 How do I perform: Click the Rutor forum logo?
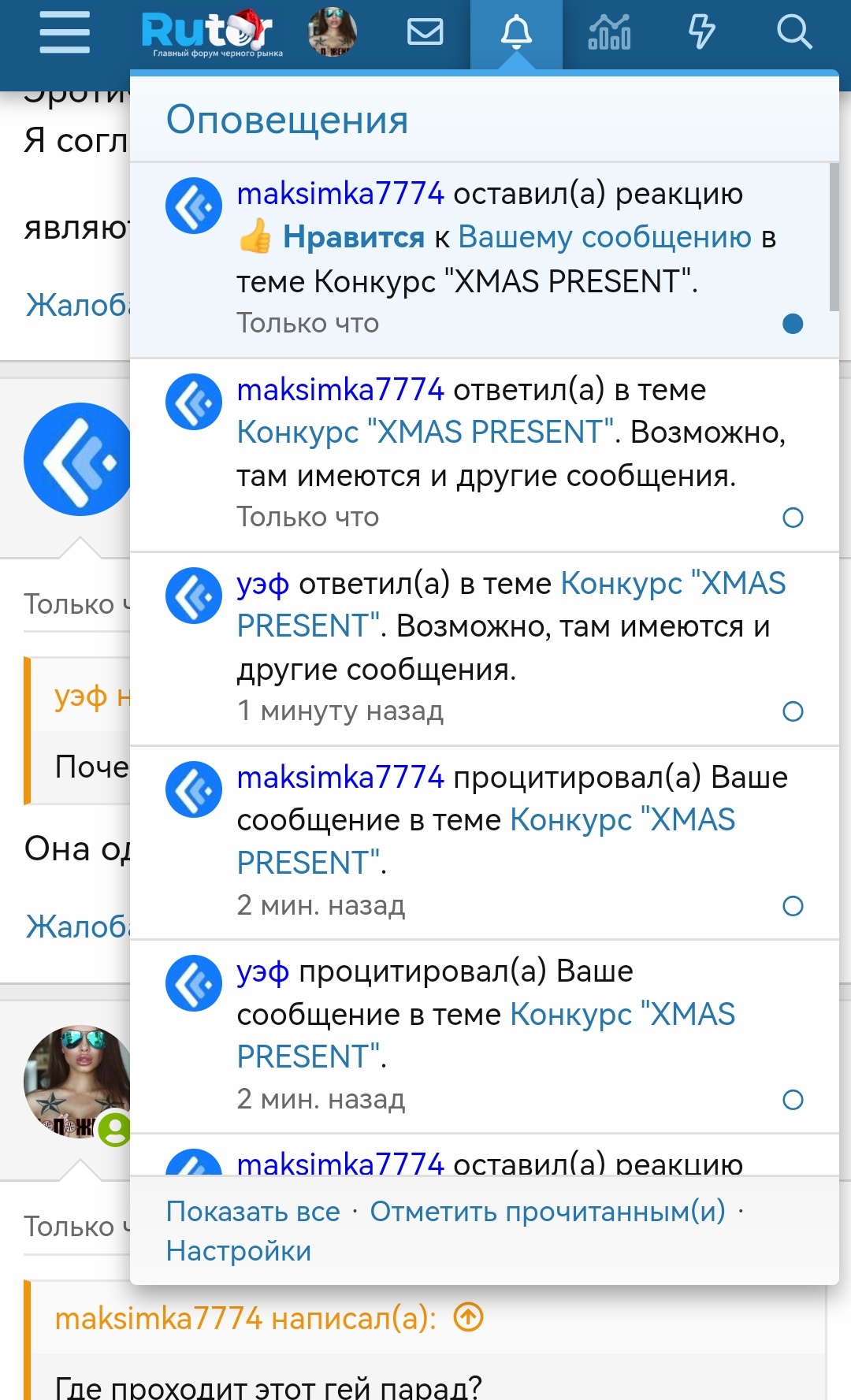click(209, 30)
